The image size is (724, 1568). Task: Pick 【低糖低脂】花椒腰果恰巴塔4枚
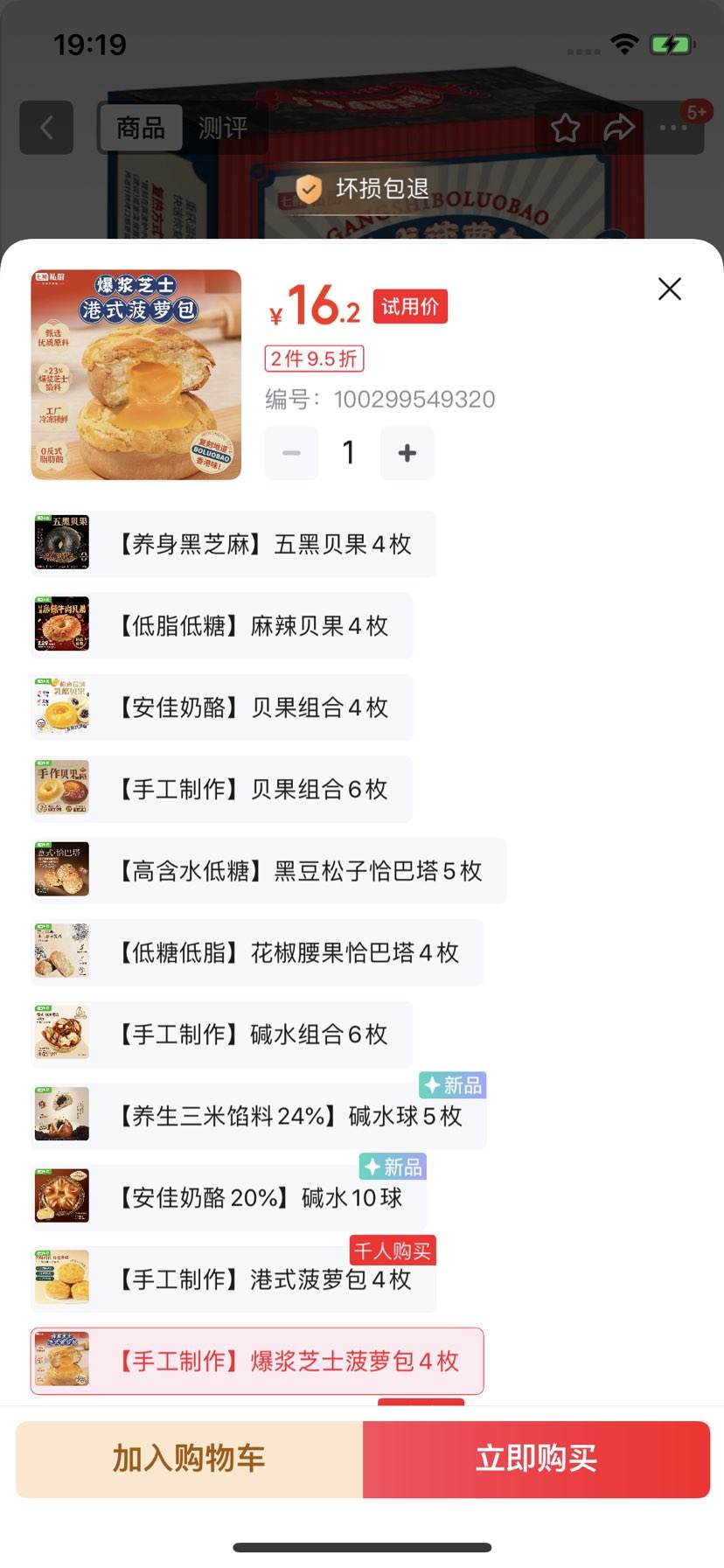point(257,953)
